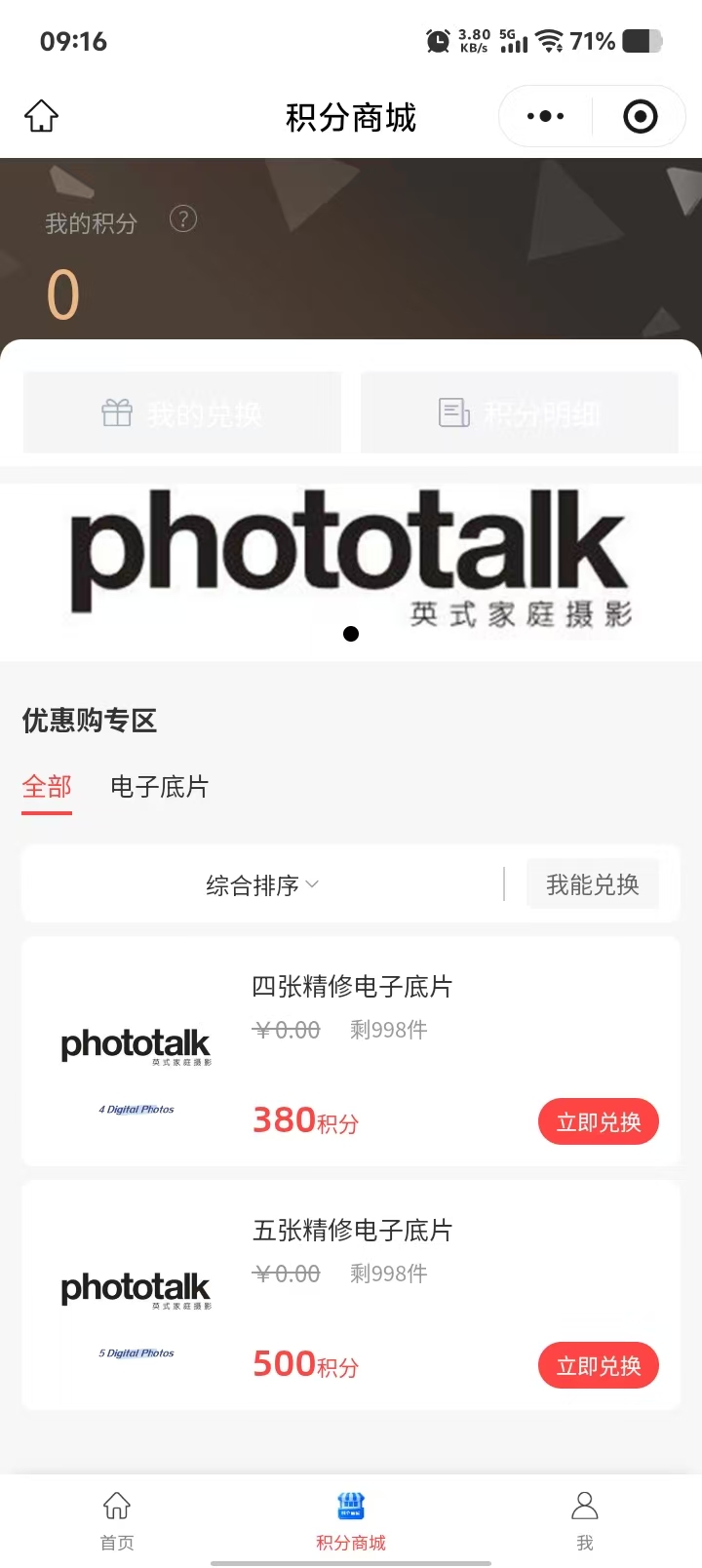The image size is (702, 1568).
Task: Select the 全部 category tab
Action: point(47,787)
